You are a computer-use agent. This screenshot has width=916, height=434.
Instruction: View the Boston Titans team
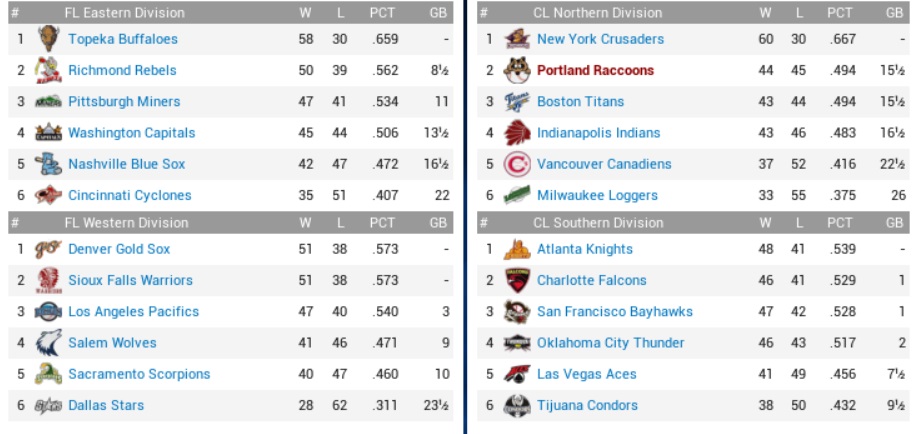(580, 101)
